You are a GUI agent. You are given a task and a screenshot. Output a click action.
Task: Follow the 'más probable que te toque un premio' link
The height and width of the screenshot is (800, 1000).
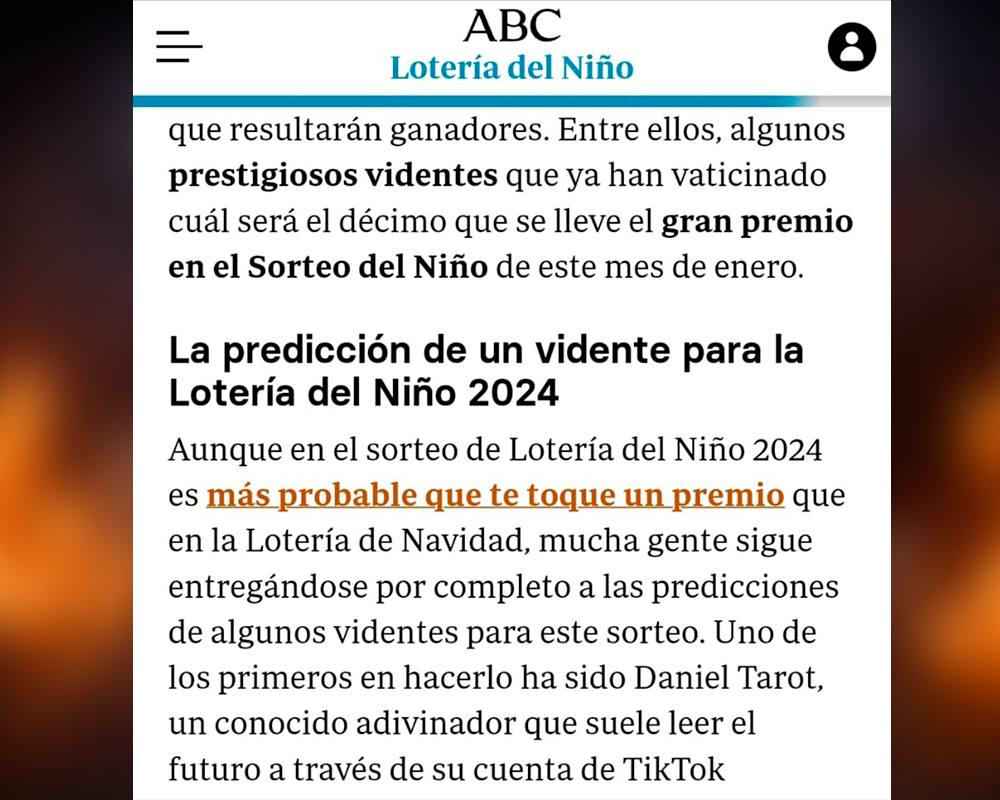click(x=495, y=495)
